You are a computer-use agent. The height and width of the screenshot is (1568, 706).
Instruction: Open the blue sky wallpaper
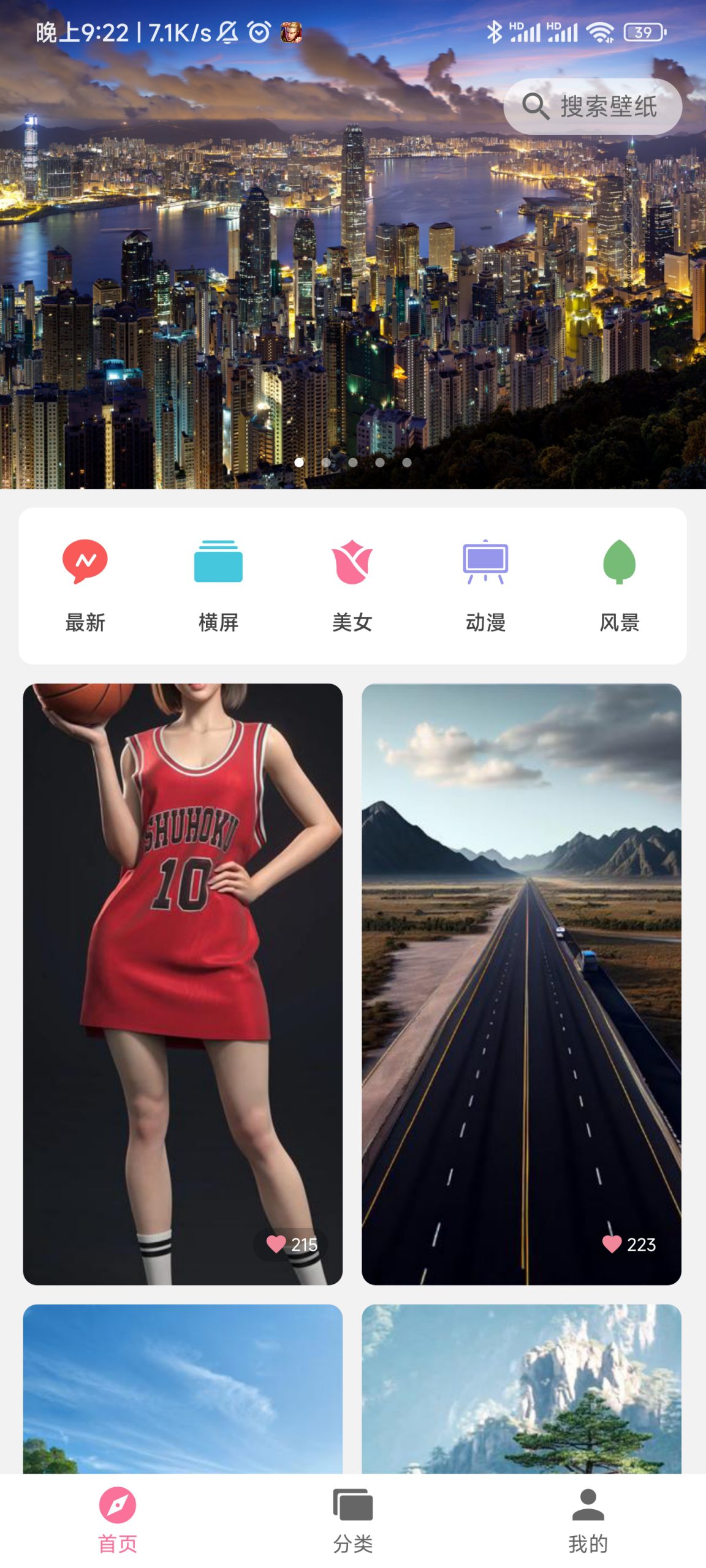tap(183, 1389)
